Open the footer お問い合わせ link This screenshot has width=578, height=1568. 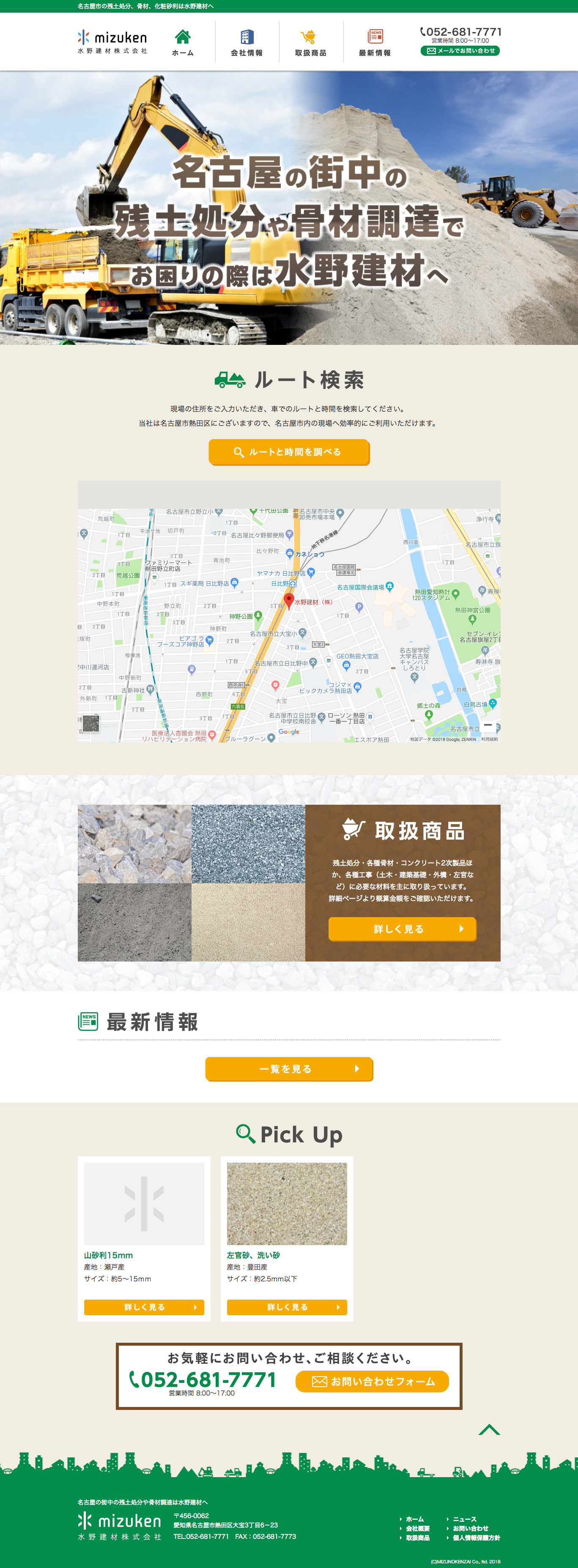[x=470, y=1528]
